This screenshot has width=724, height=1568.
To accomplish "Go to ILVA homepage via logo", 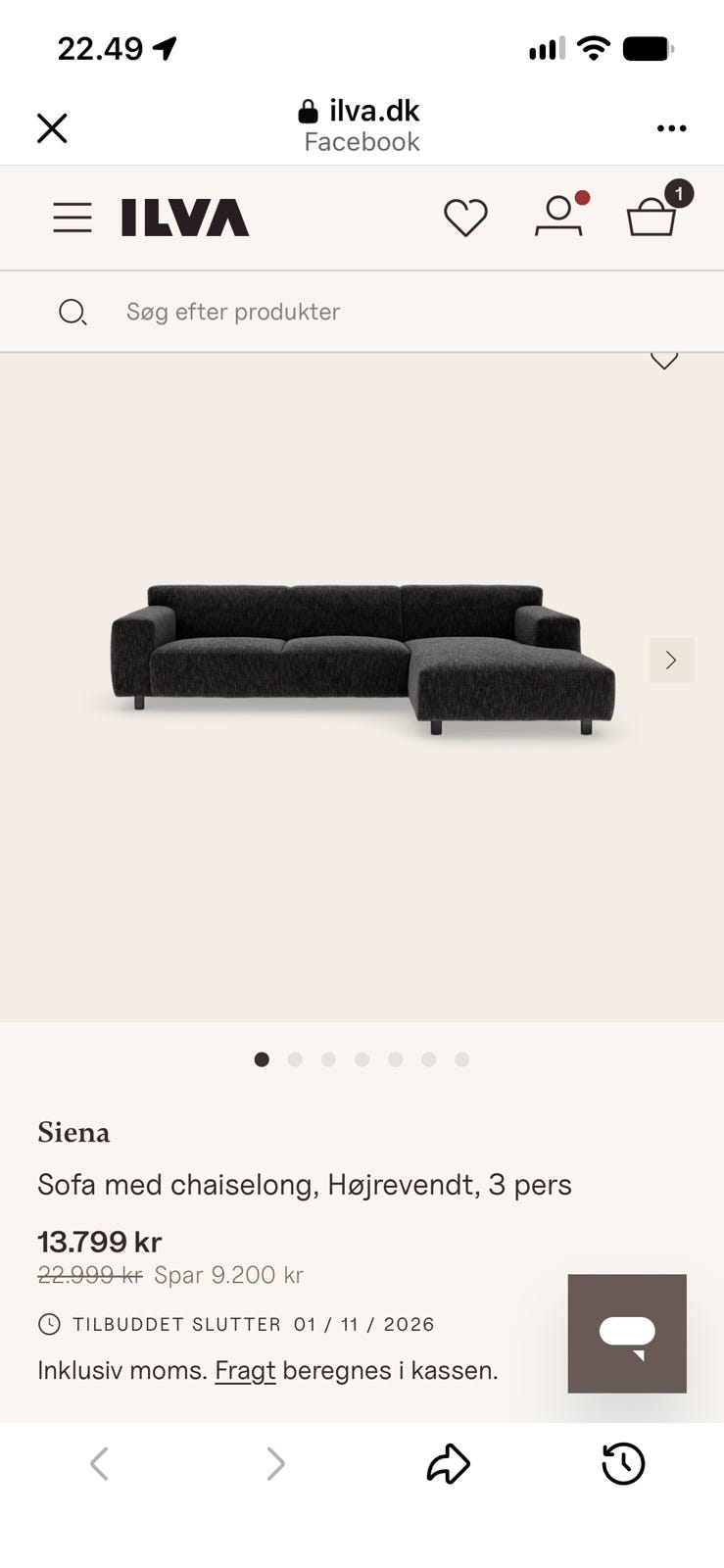I will point(185,218).
